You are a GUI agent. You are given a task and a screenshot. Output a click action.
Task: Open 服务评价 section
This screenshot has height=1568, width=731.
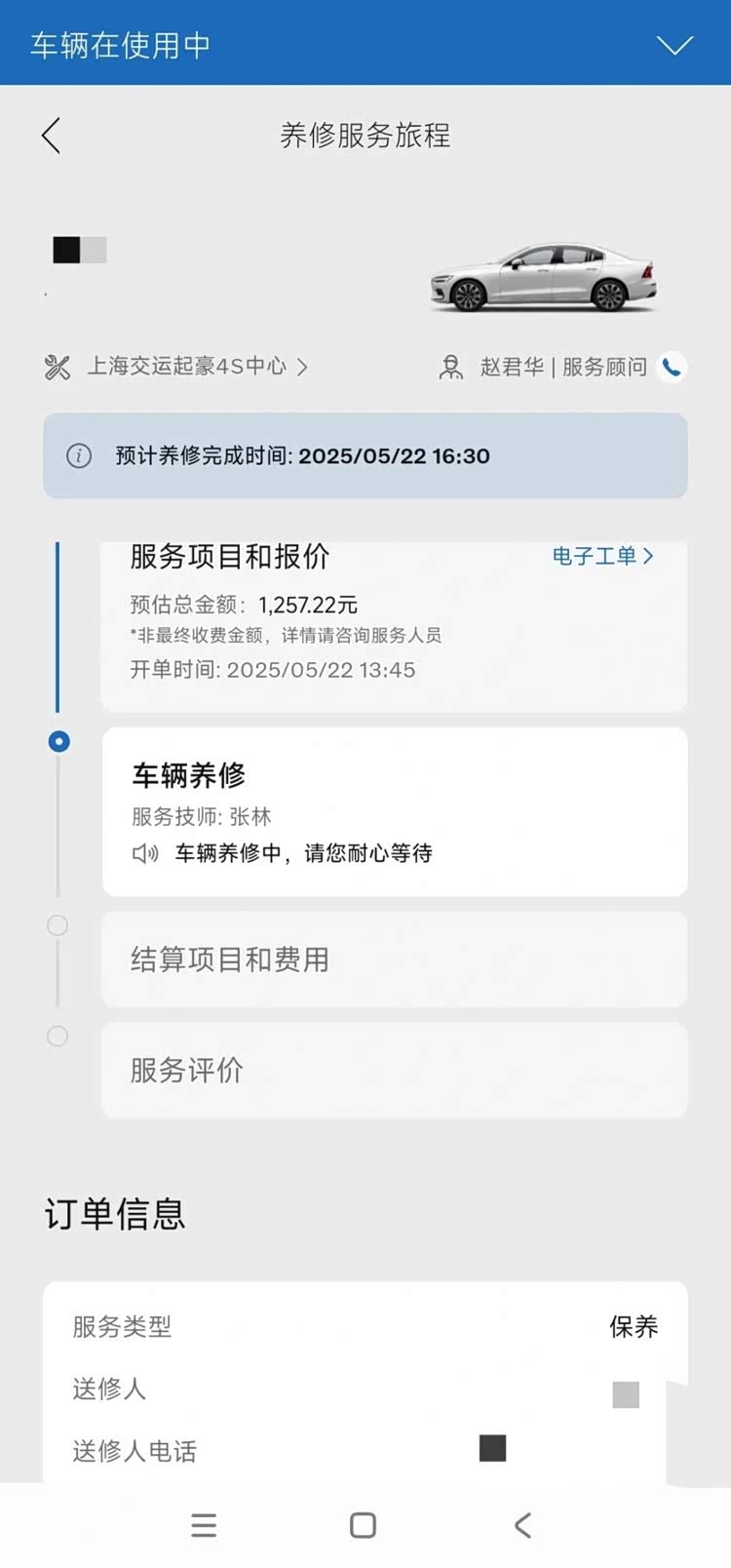coord(394,1070)
